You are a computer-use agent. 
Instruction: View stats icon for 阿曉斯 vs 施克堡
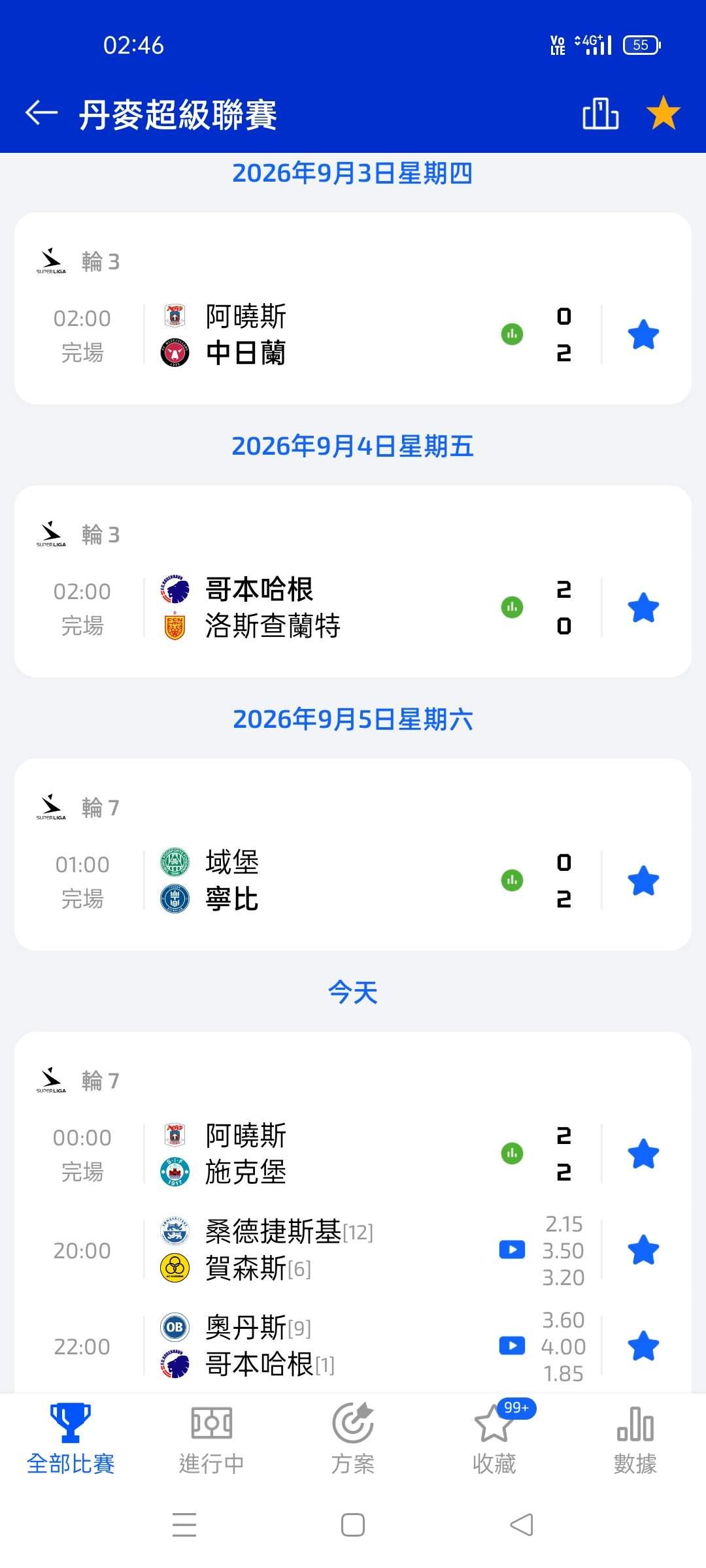(512, 1153)
